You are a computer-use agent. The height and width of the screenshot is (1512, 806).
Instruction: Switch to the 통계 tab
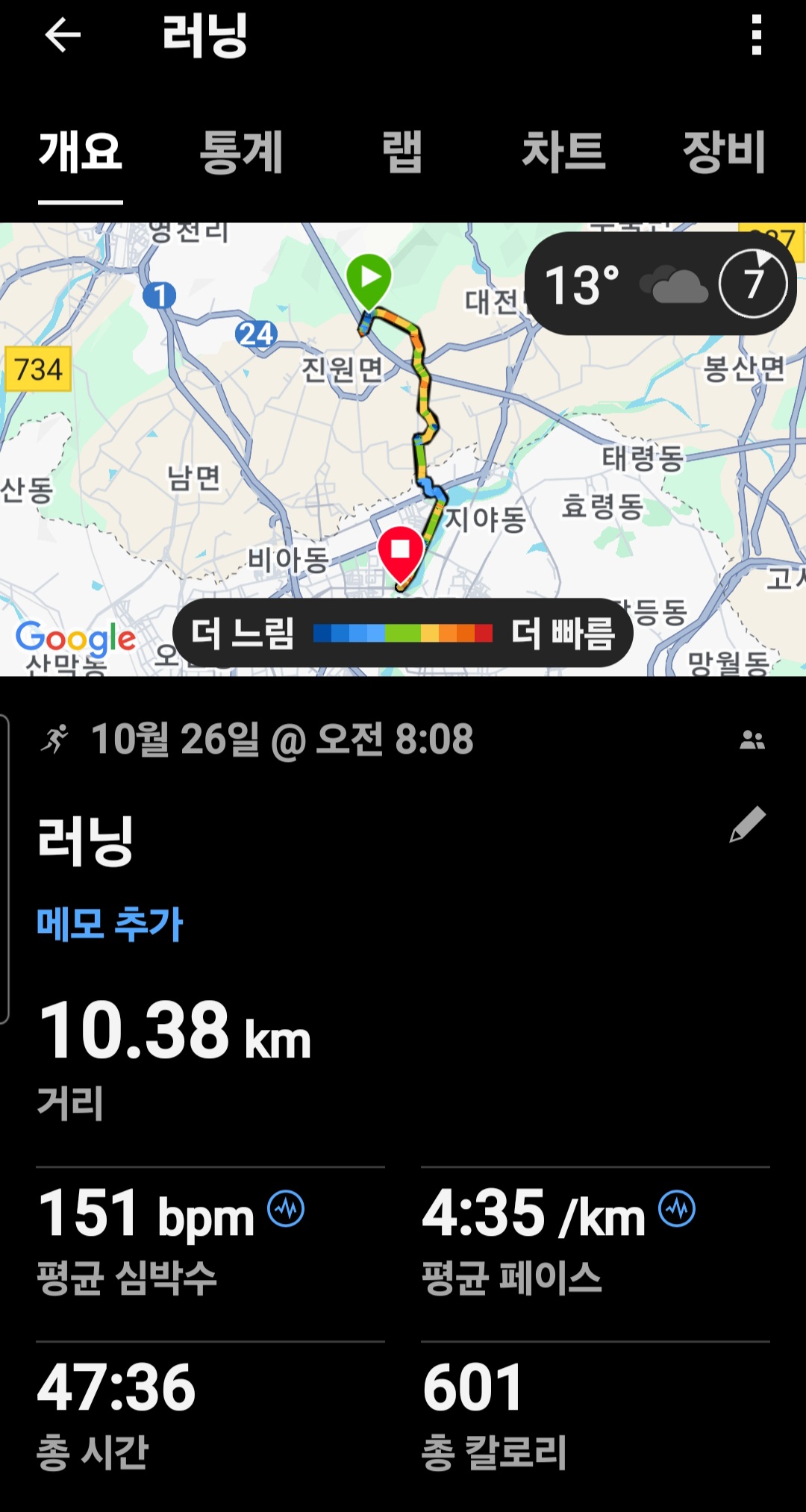tap(240, 153)
